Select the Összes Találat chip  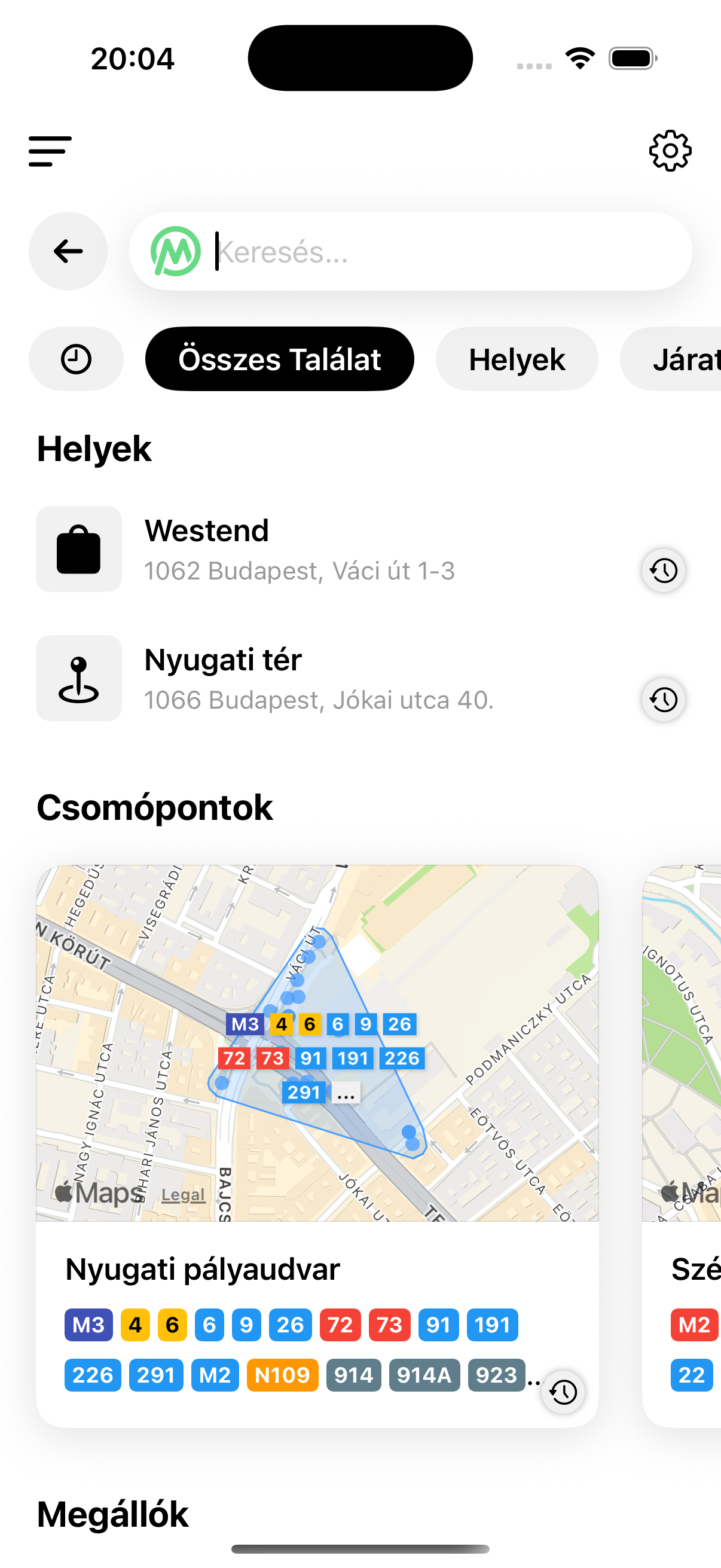tap(279, 359)
